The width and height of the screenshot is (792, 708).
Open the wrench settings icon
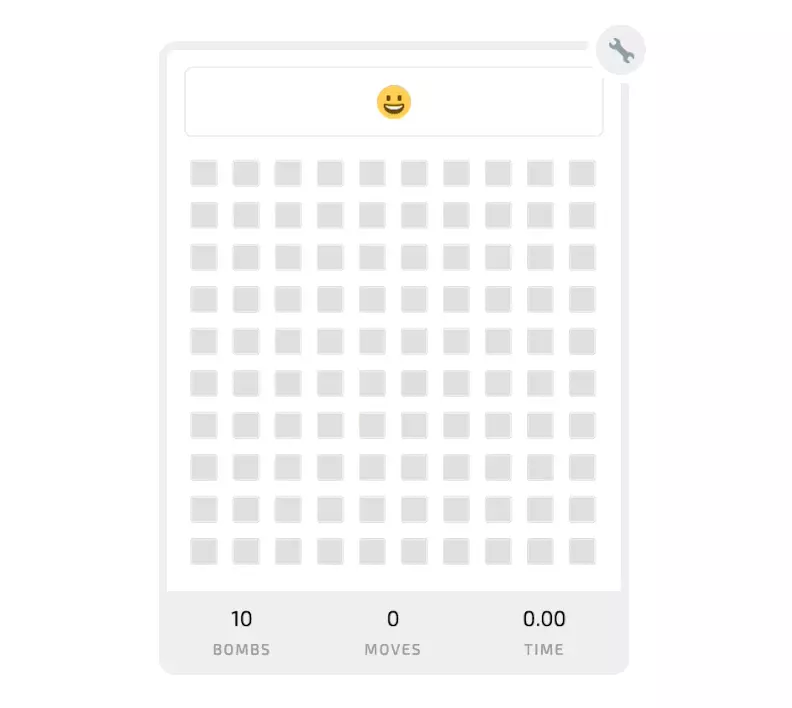[x=621, y=50]
